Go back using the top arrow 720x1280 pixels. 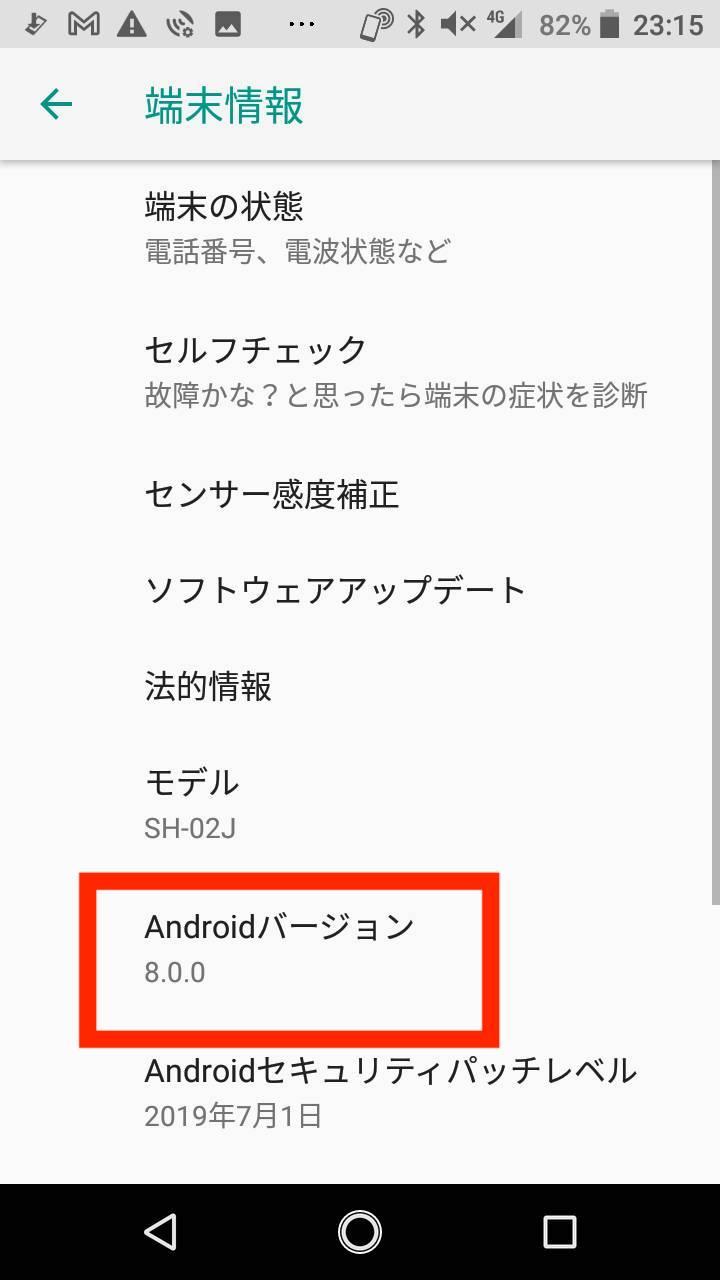pos(56,104)
